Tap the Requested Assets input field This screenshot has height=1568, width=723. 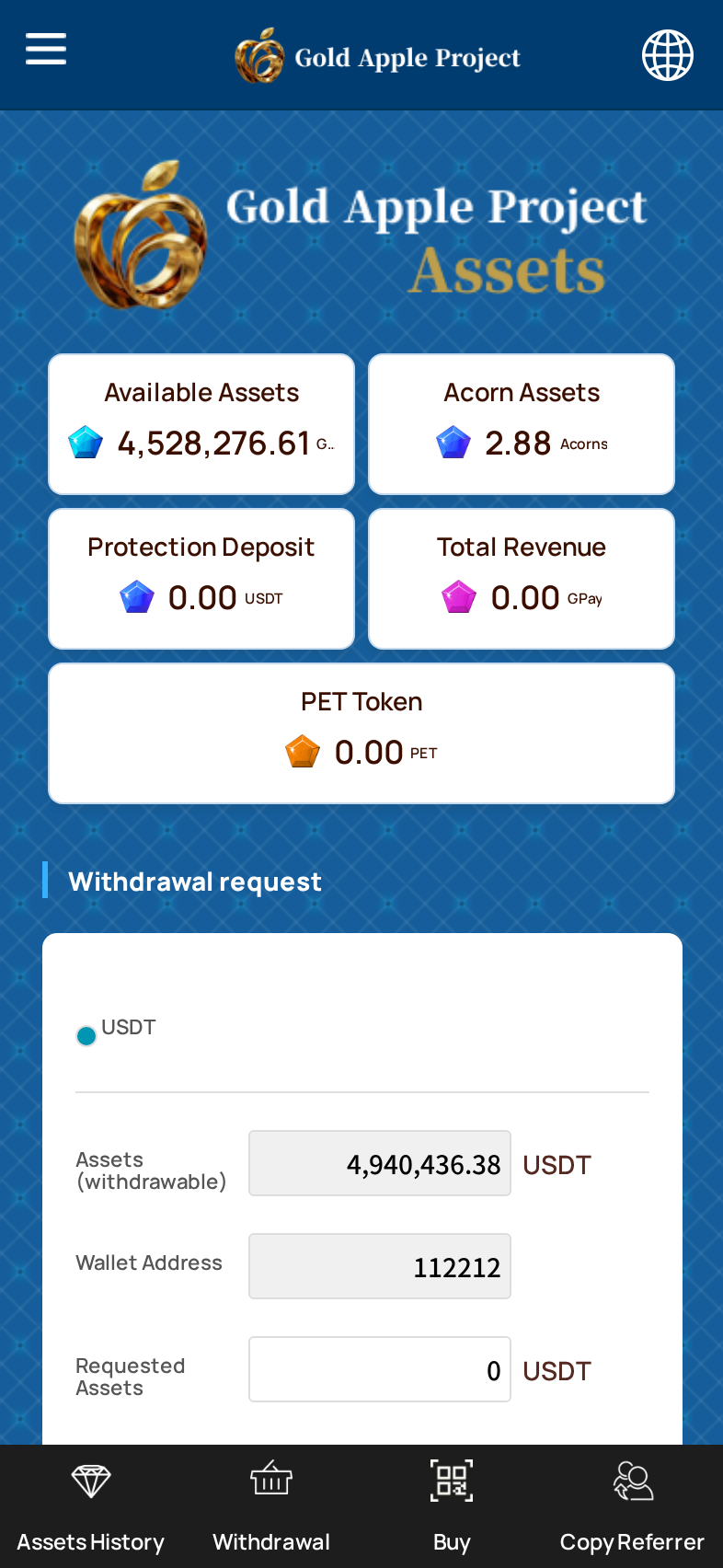pos(379,1369)
